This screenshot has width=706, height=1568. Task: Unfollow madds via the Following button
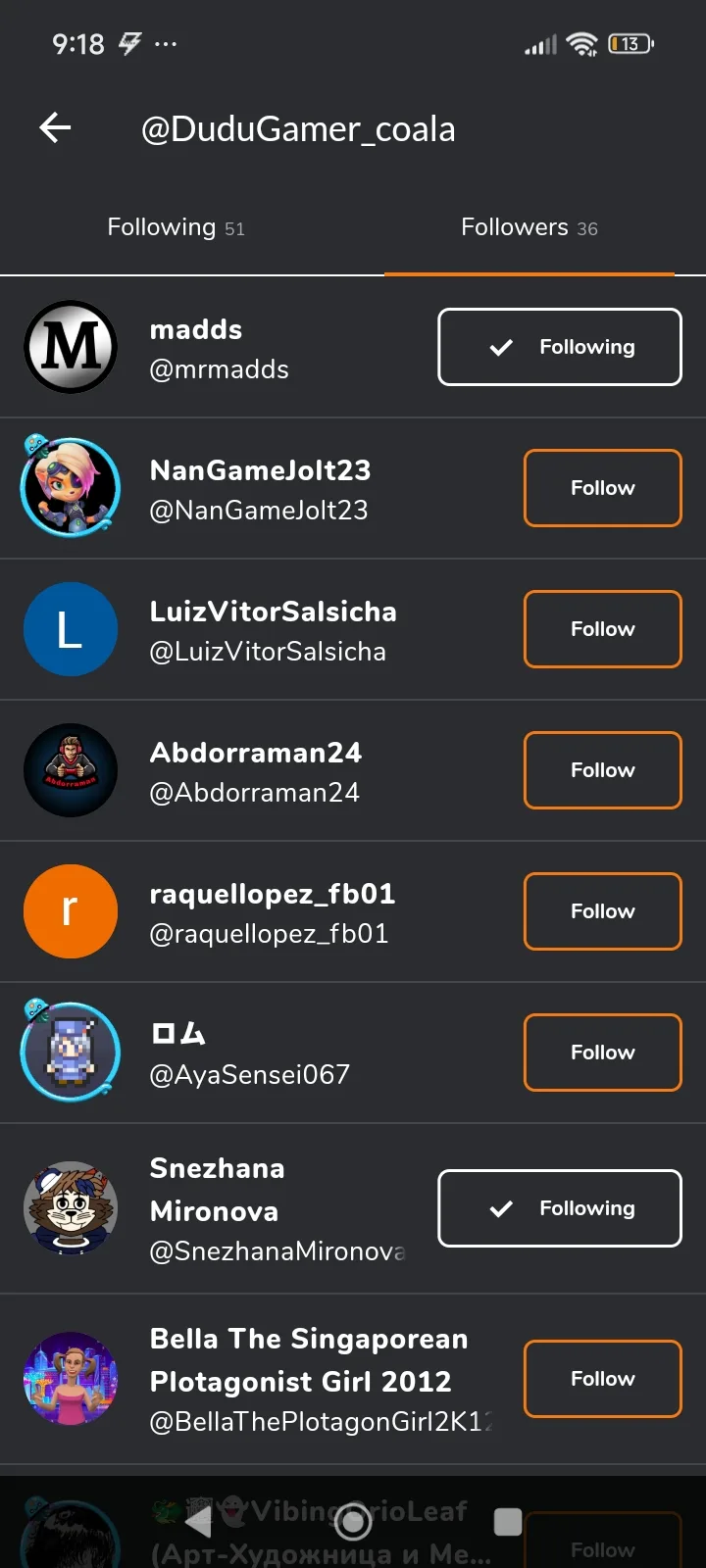[x=560, y=347]
